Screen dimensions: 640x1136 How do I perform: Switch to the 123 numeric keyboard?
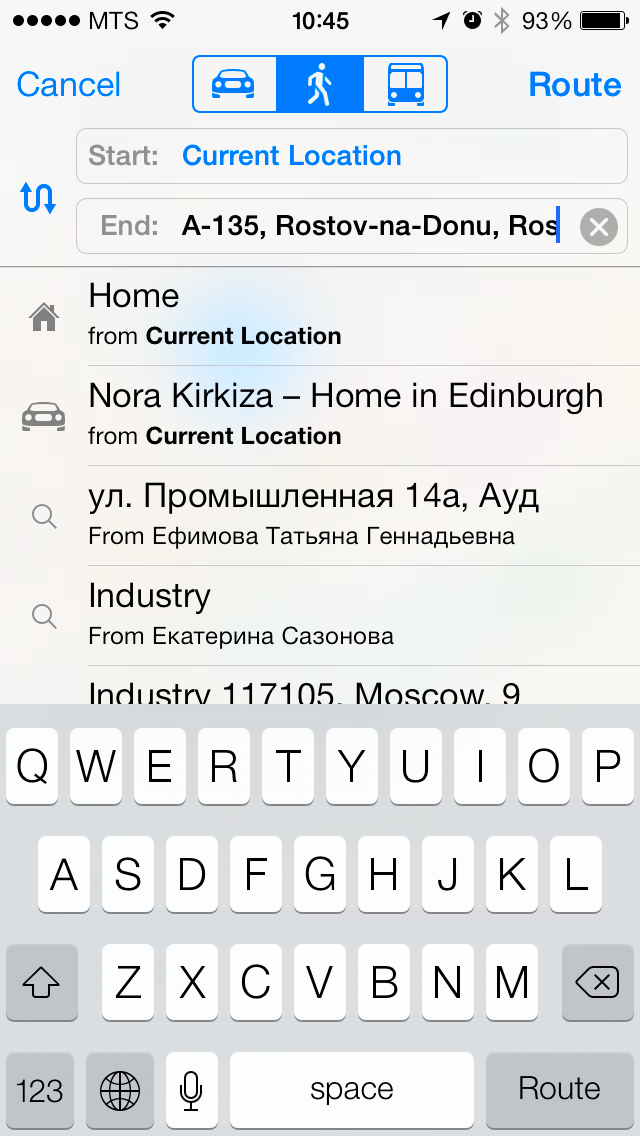coord(40,1088)
